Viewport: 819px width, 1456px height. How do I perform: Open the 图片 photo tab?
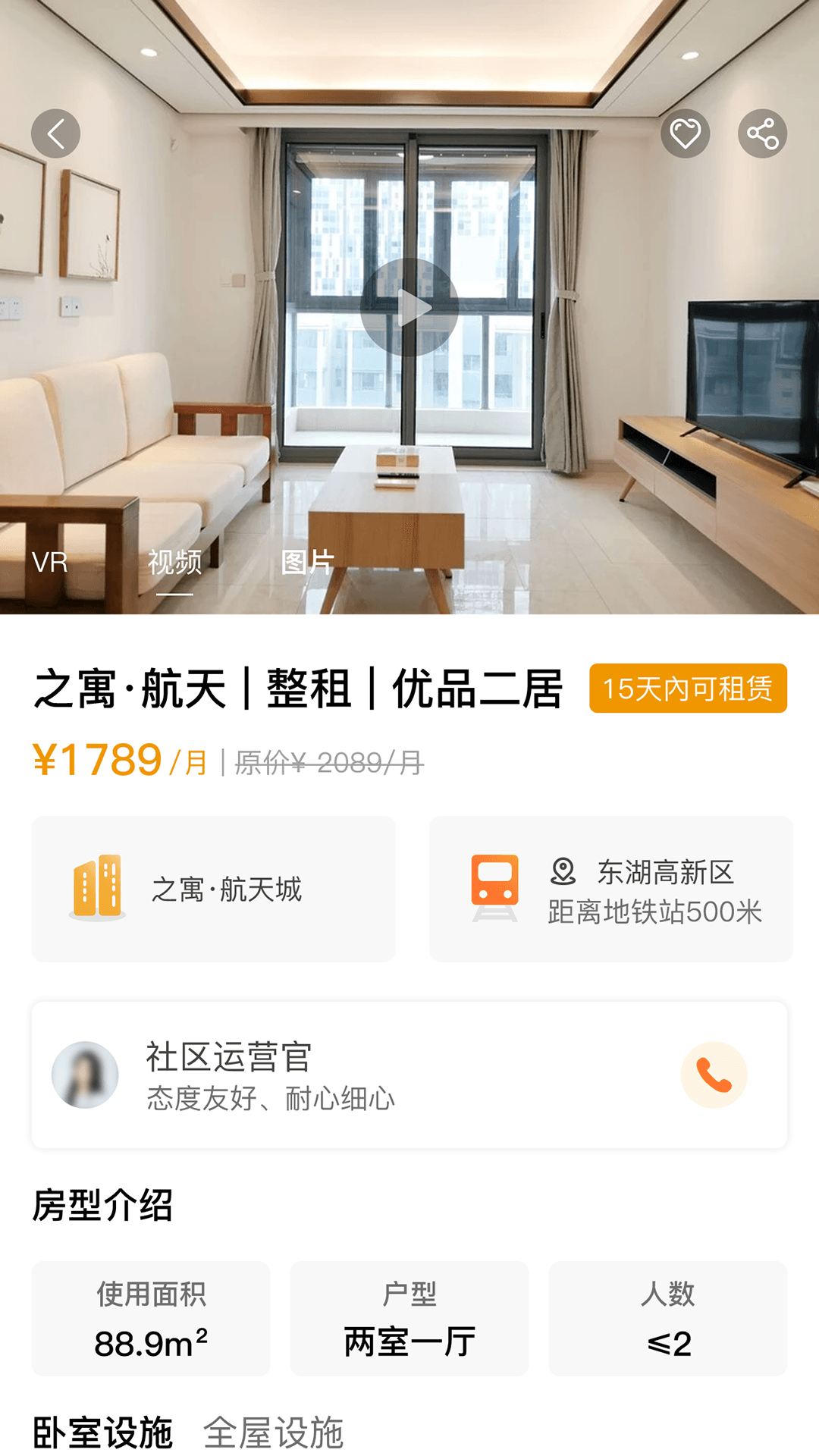point(306,564)
